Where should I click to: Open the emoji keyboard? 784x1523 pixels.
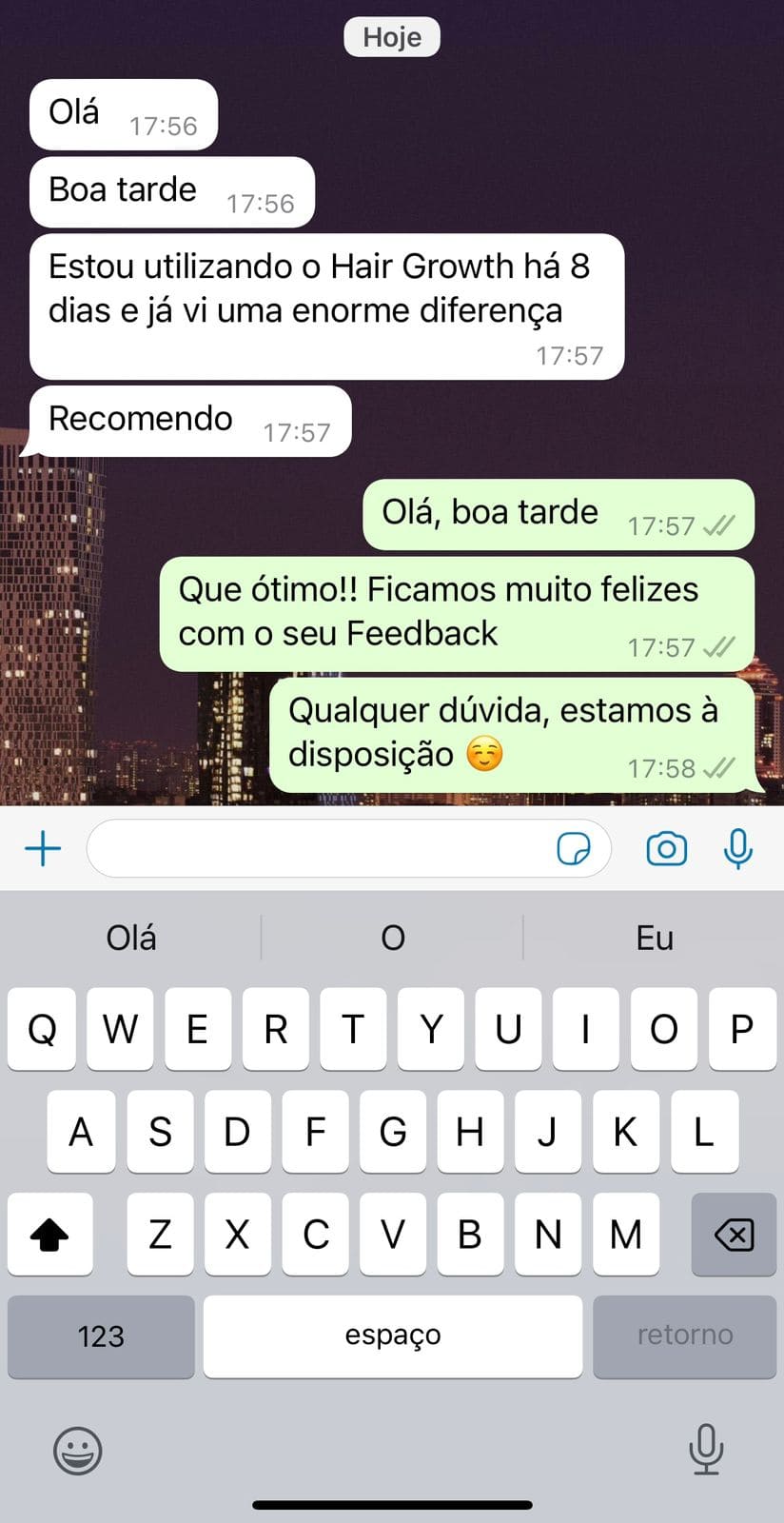pos(77,1451)
